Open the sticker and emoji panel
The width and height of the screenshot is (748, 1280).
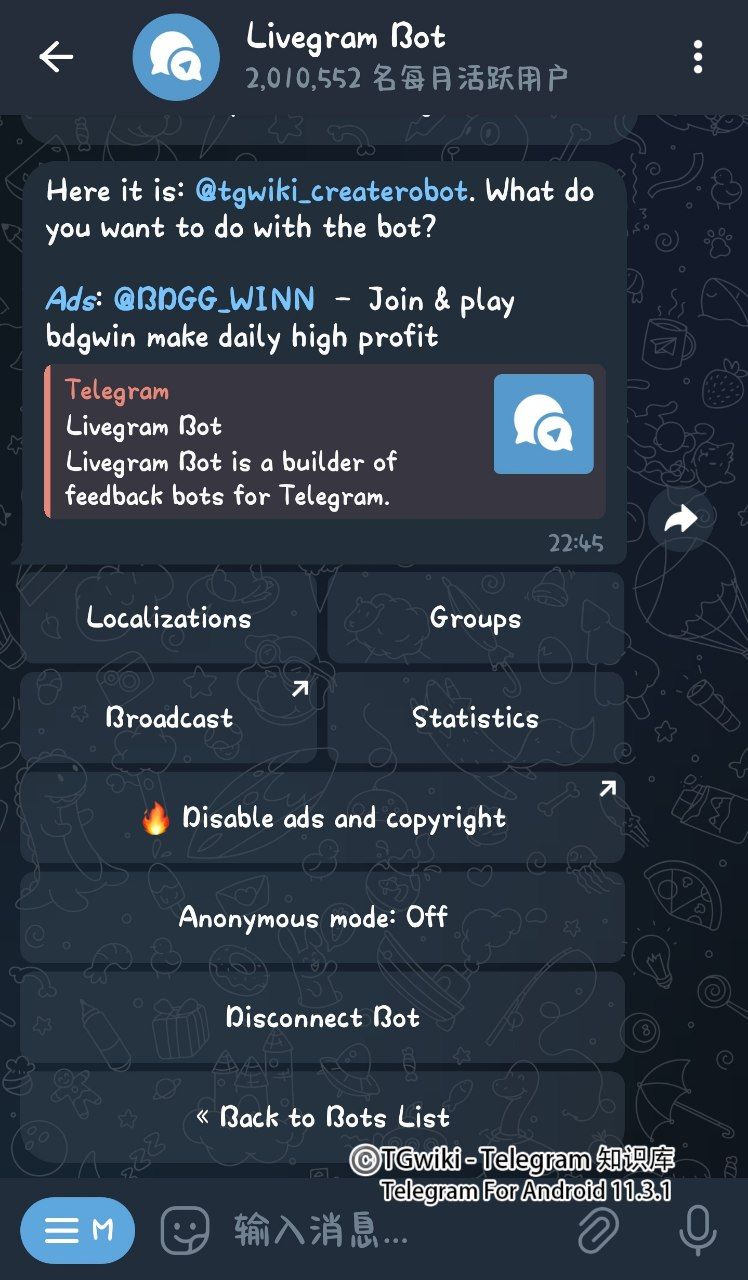click(x=185, y=1230)
